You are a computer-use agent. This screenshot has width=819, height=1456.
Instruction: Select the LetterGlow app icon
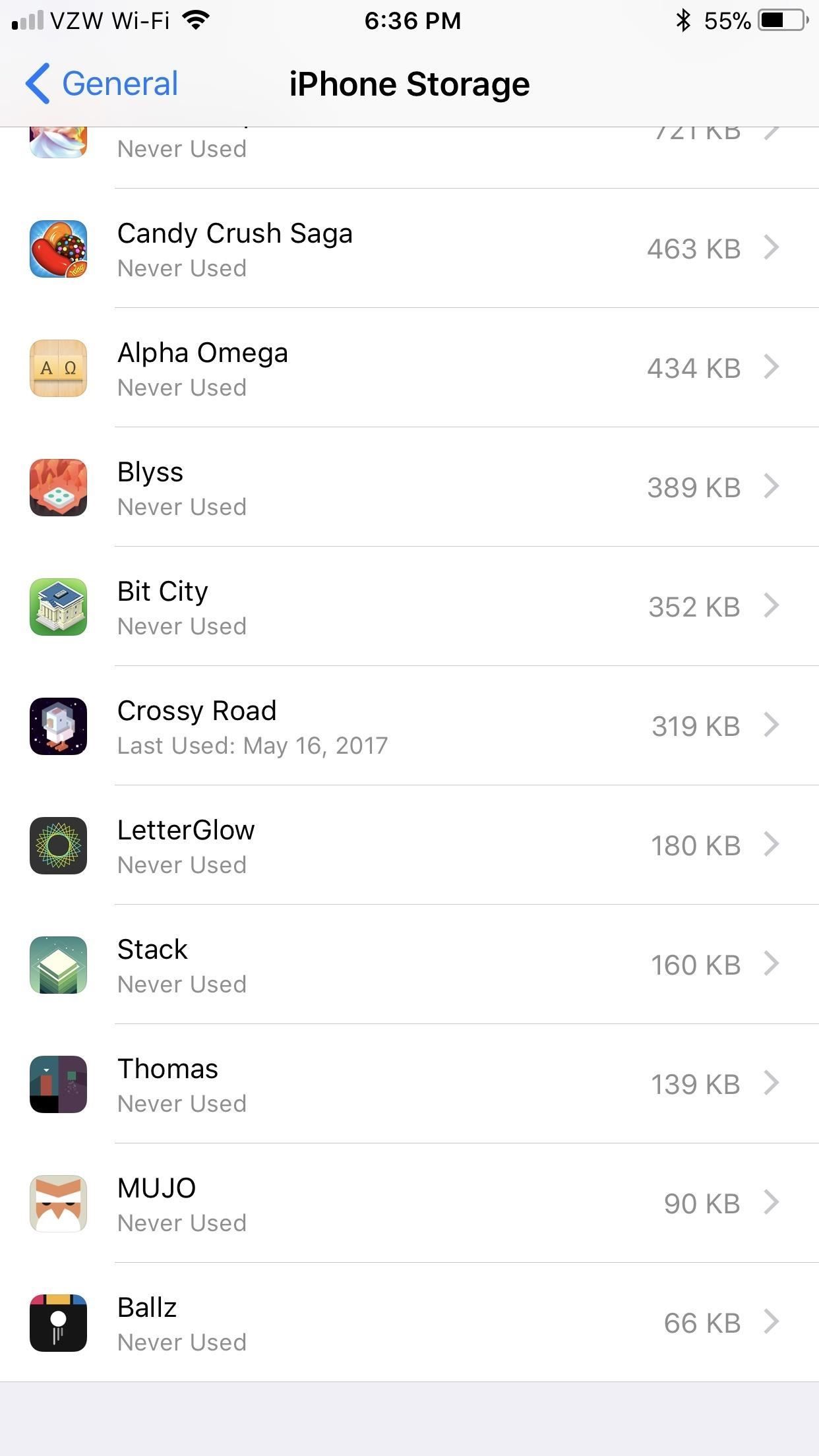click(58, 846)
